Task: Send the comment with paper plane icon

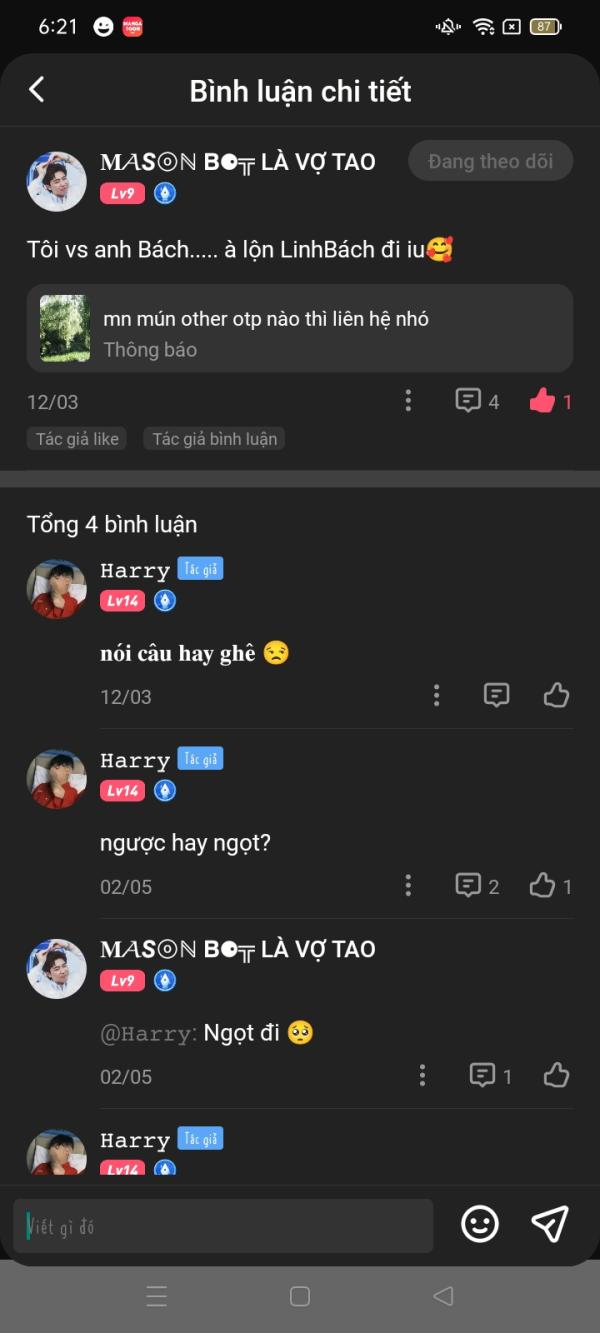Action: pos(550,1224)
